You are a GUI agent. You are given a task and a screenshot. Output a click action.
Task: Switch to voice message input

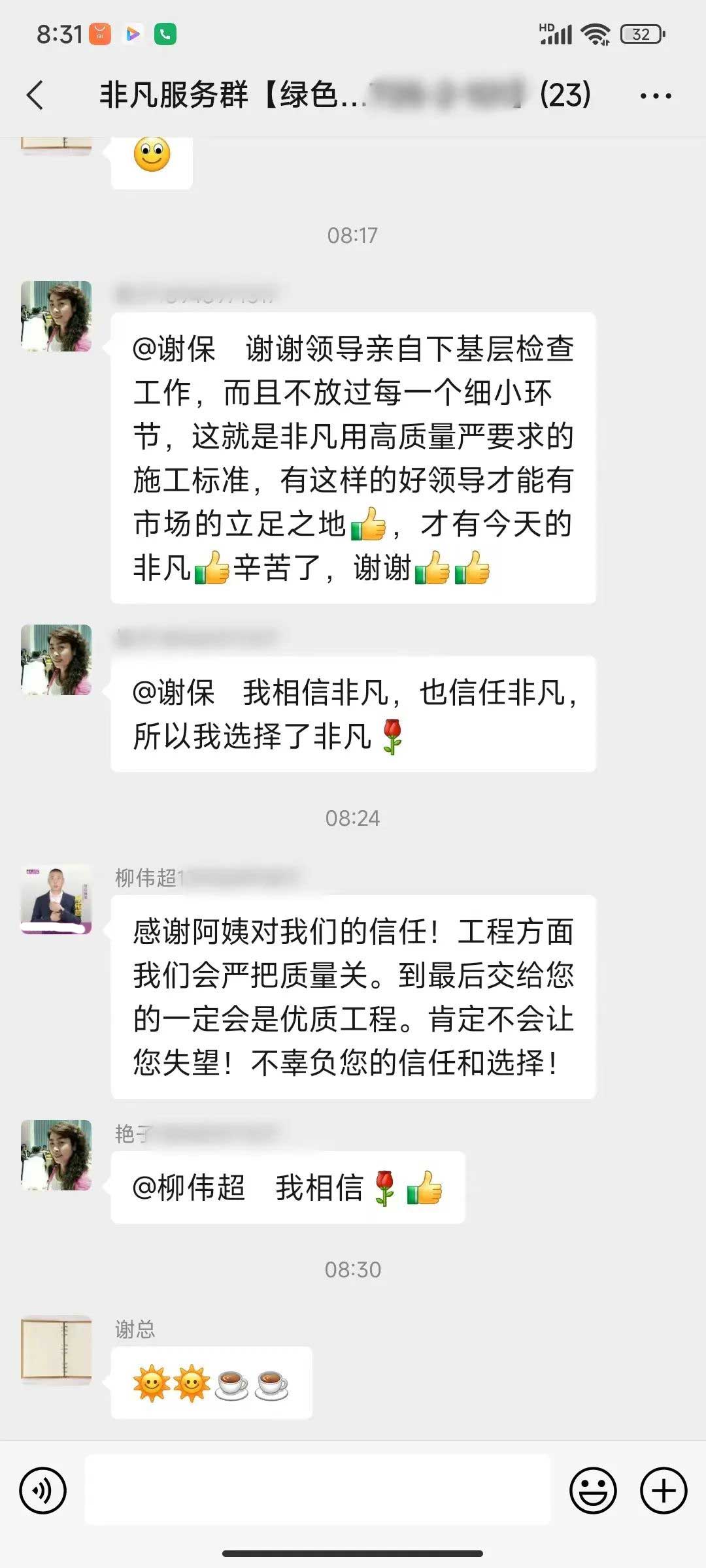coord(43,1491)
